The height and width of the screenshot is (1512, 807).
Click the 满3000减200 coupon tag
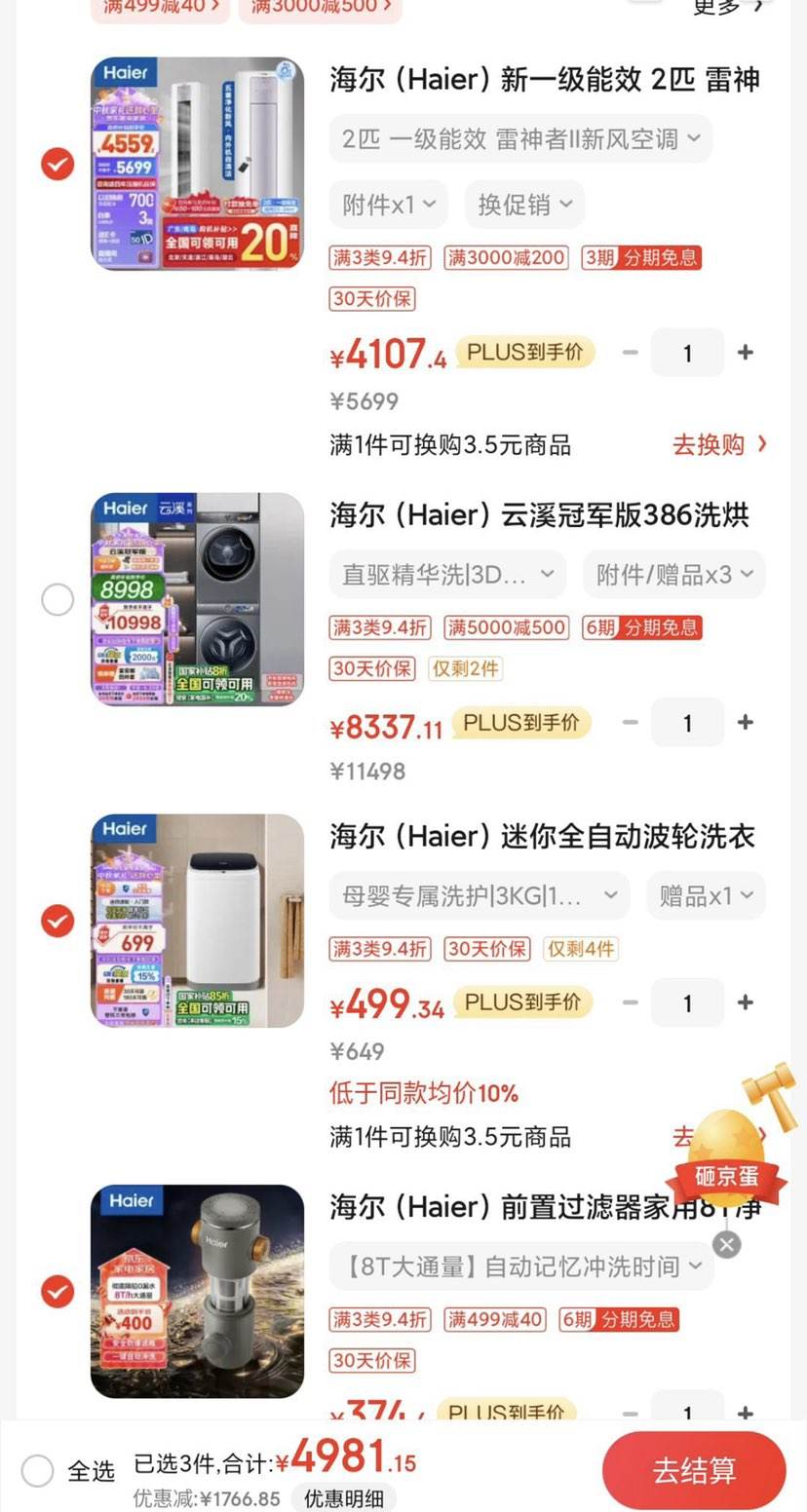click(x=506, y=257)
